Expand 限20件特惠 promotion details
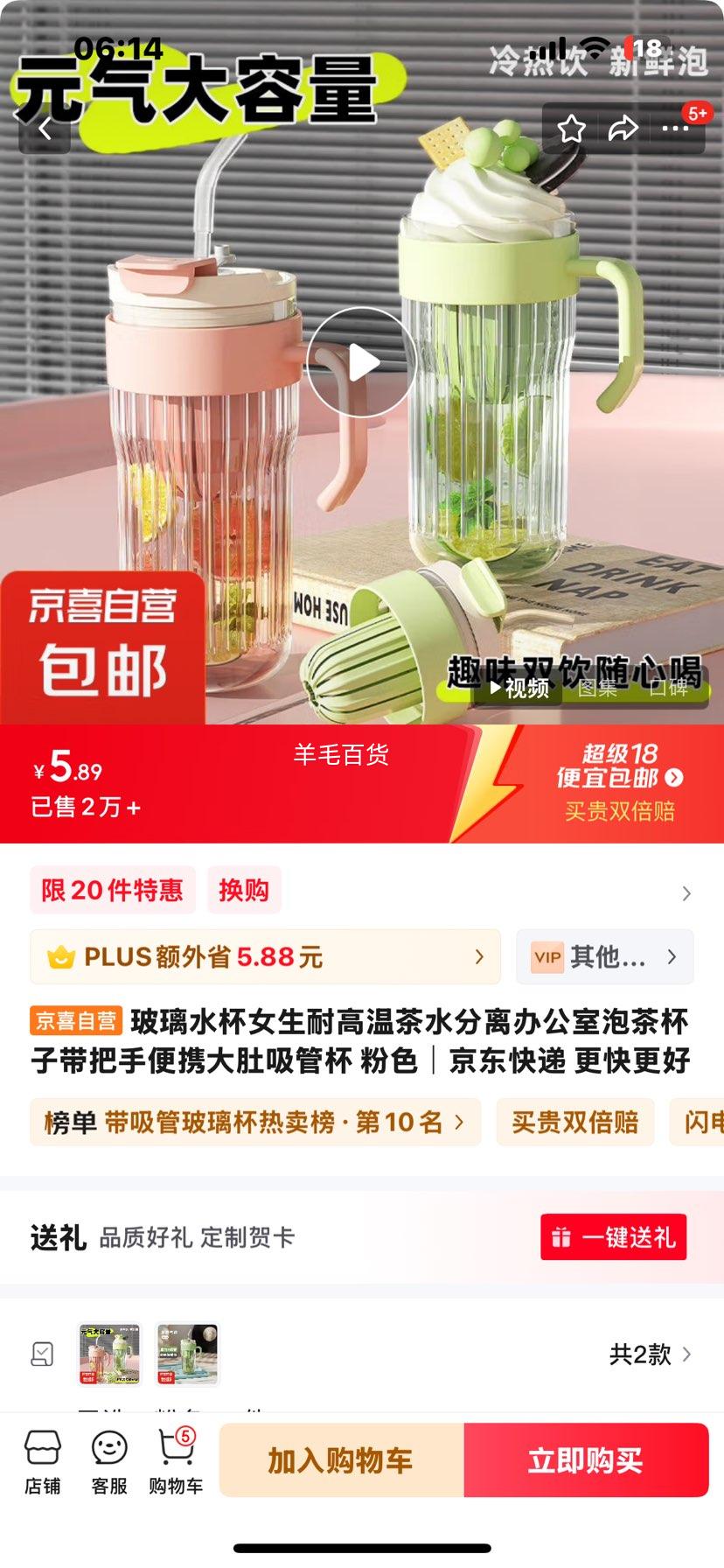This screenshot has width=724, height=1568. [x=112, y=890]
